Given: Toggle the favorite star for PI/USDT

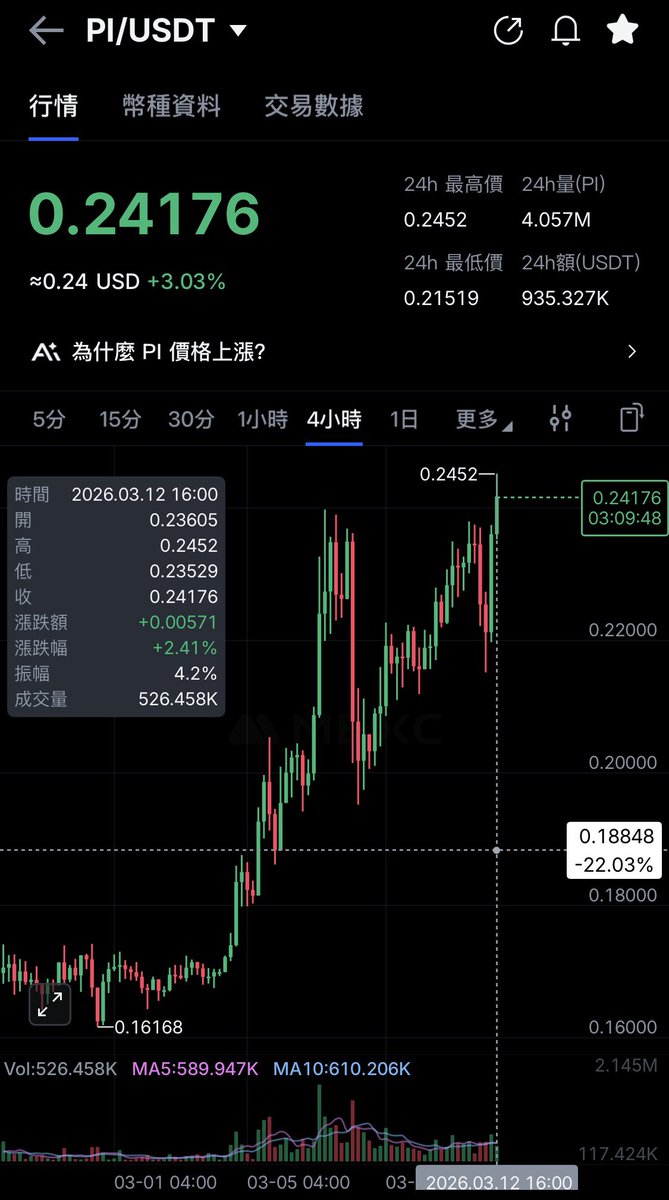Looking at the screenshot, I should [622, 31].
